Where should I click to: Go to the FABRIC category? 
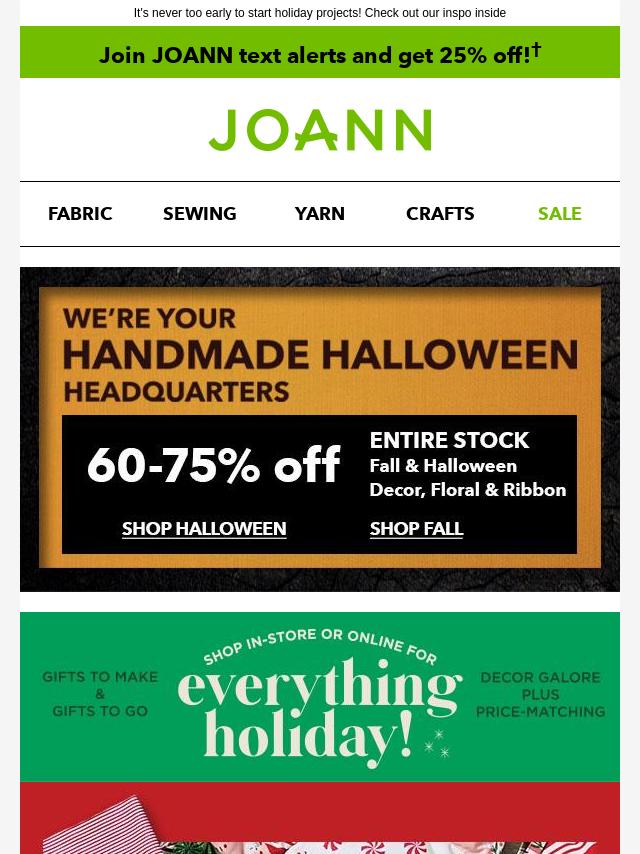[80, 214]
